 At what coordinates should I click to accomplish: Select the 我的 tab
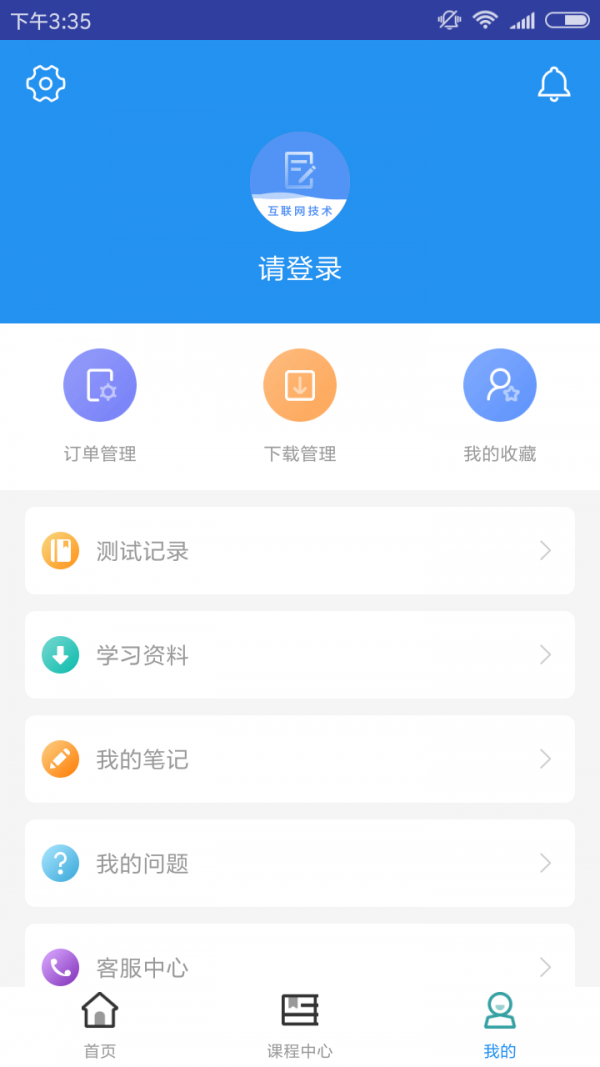pyautogui.click(x=500, y=1025)
